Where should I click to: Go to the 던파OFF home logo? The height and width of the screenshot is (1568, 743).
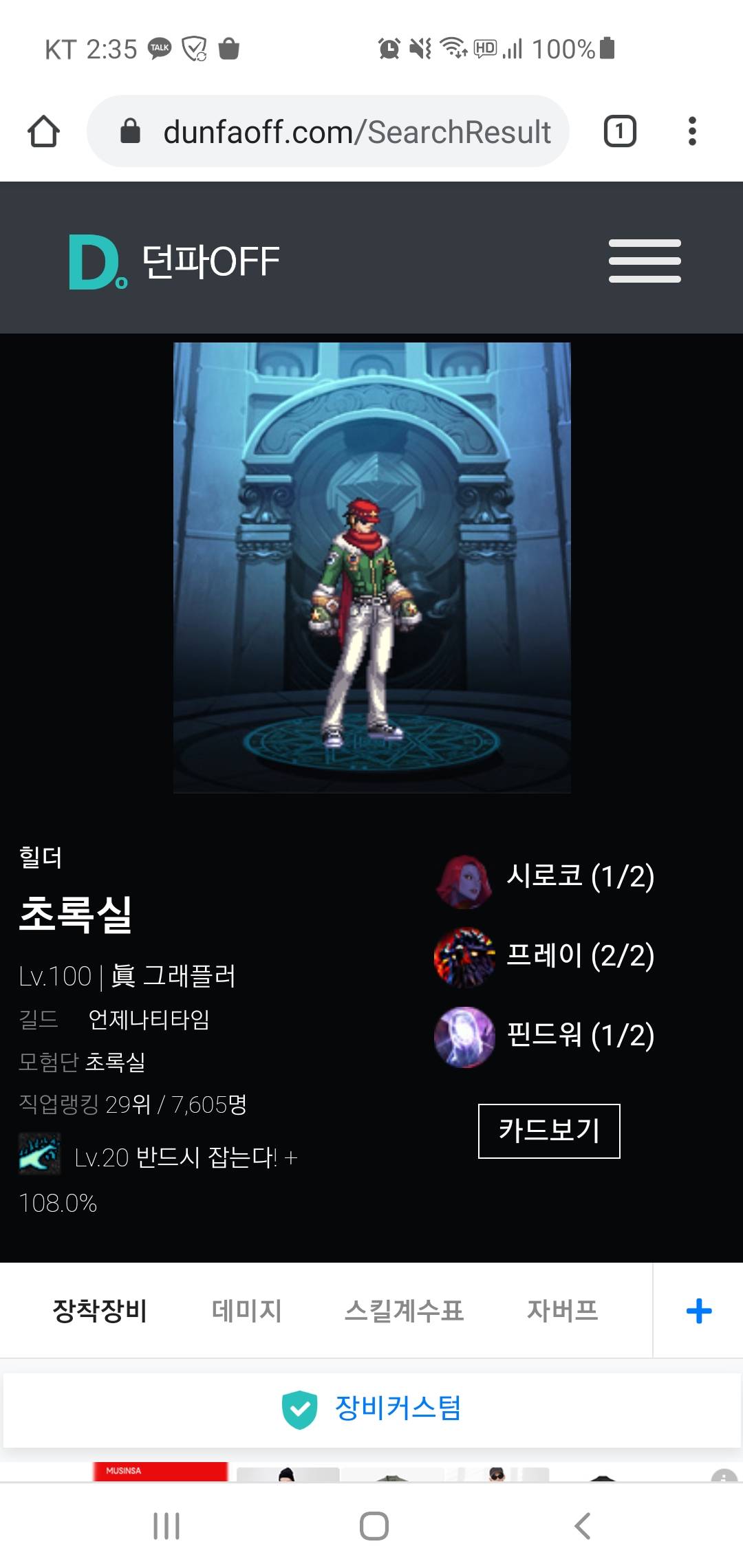[x=174, y=261]
